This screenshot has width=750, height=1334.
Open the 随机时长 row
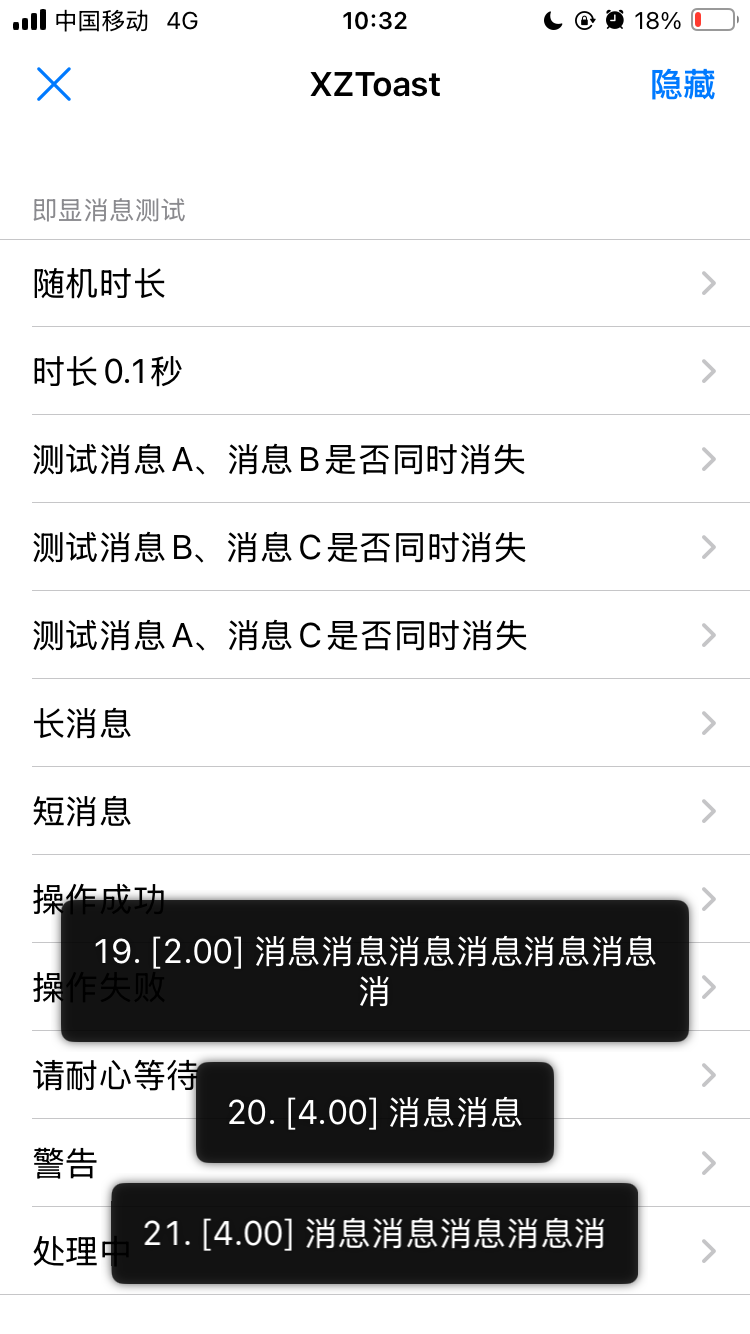(375, 284)
